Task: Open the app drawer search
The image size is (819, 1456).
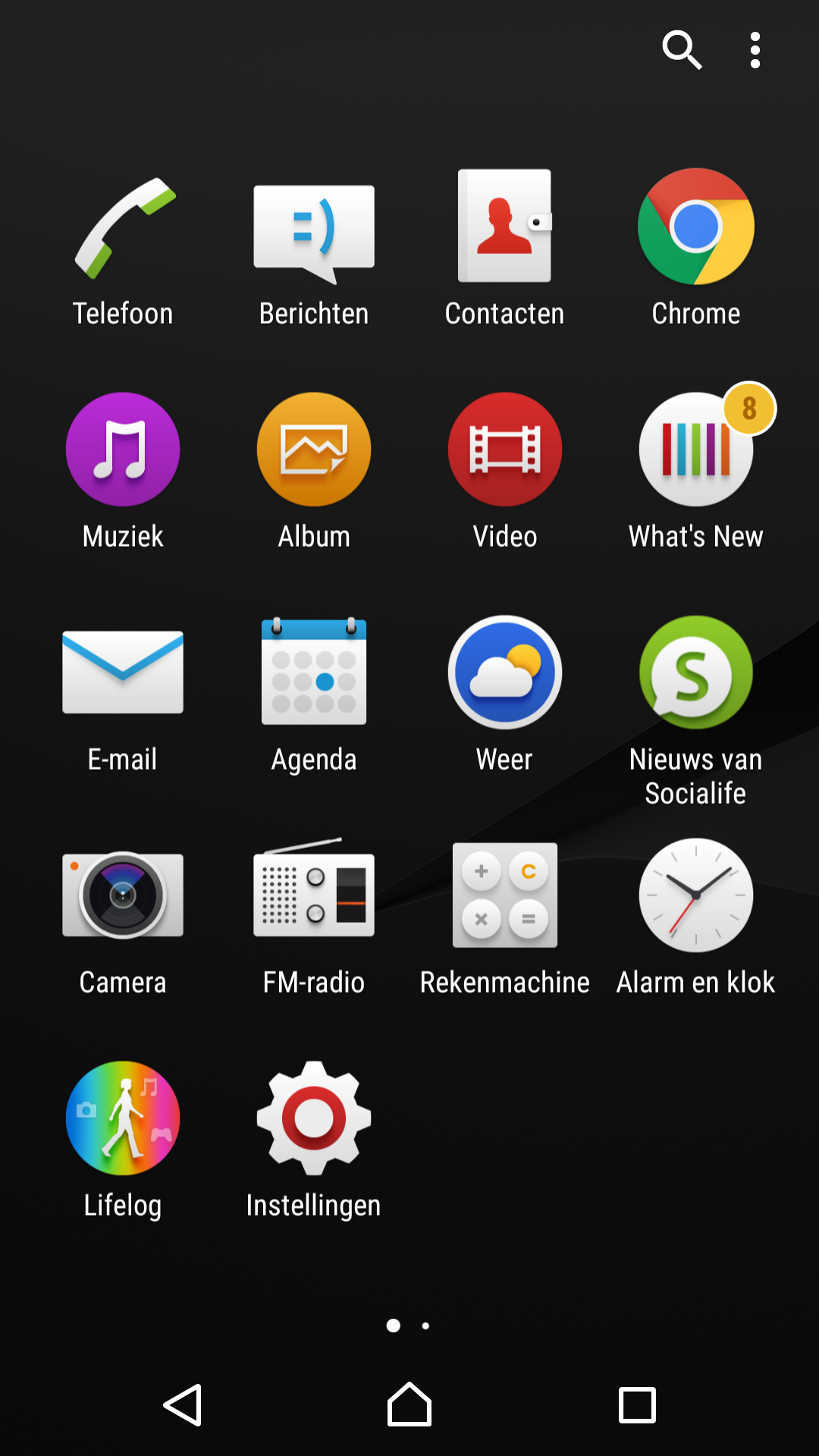Action: click(x=682, y=50)
